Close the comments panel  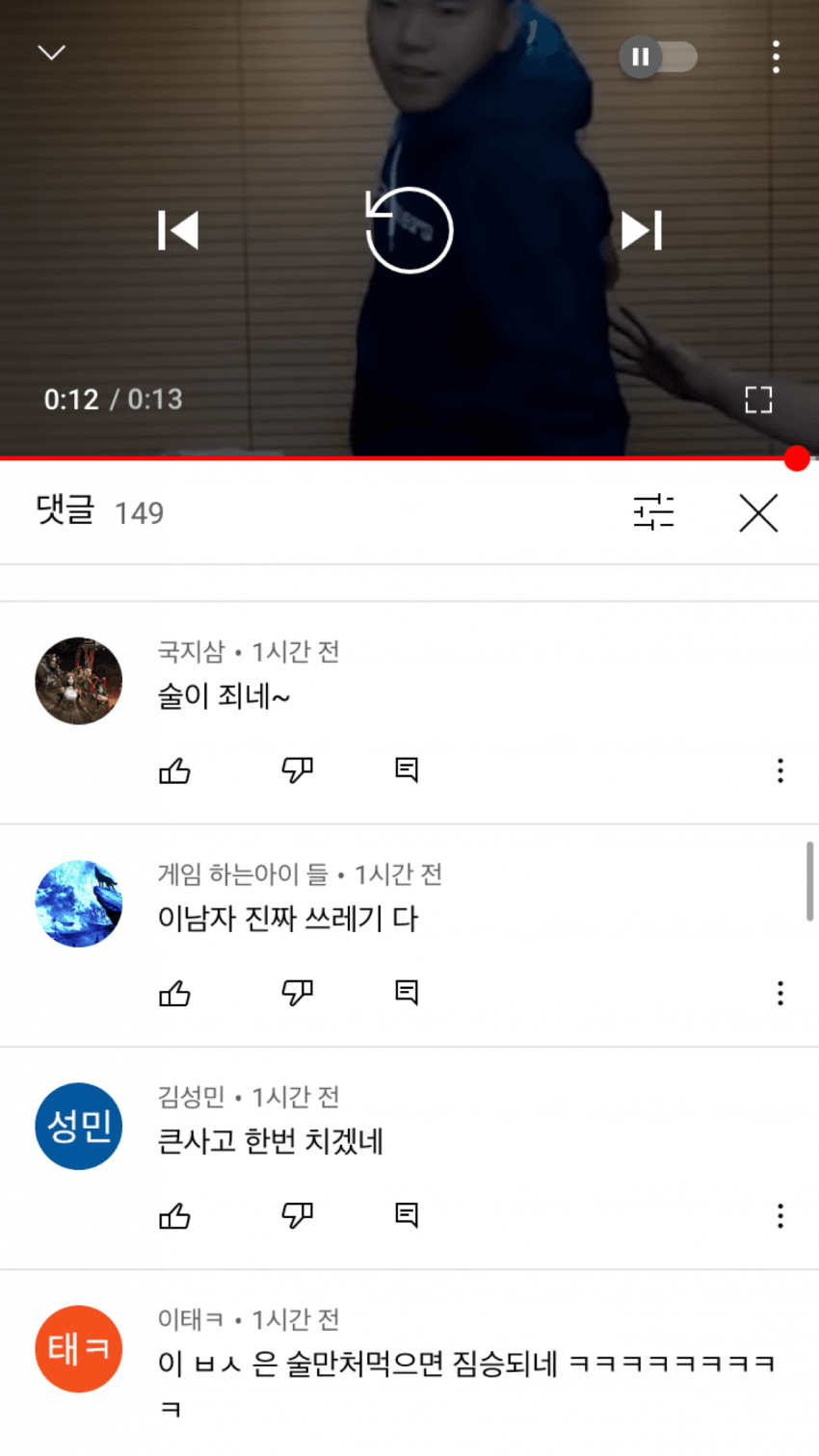pyautogui.click(x=758, y=513)
